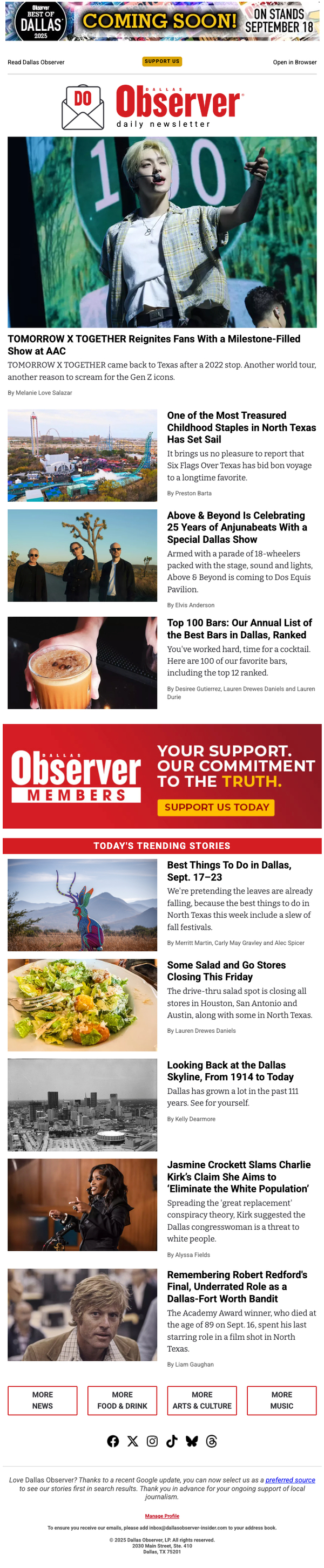The image size is (324, 1568).
Task: Select the MORE NEWS button
Action: pos(43,1401)
